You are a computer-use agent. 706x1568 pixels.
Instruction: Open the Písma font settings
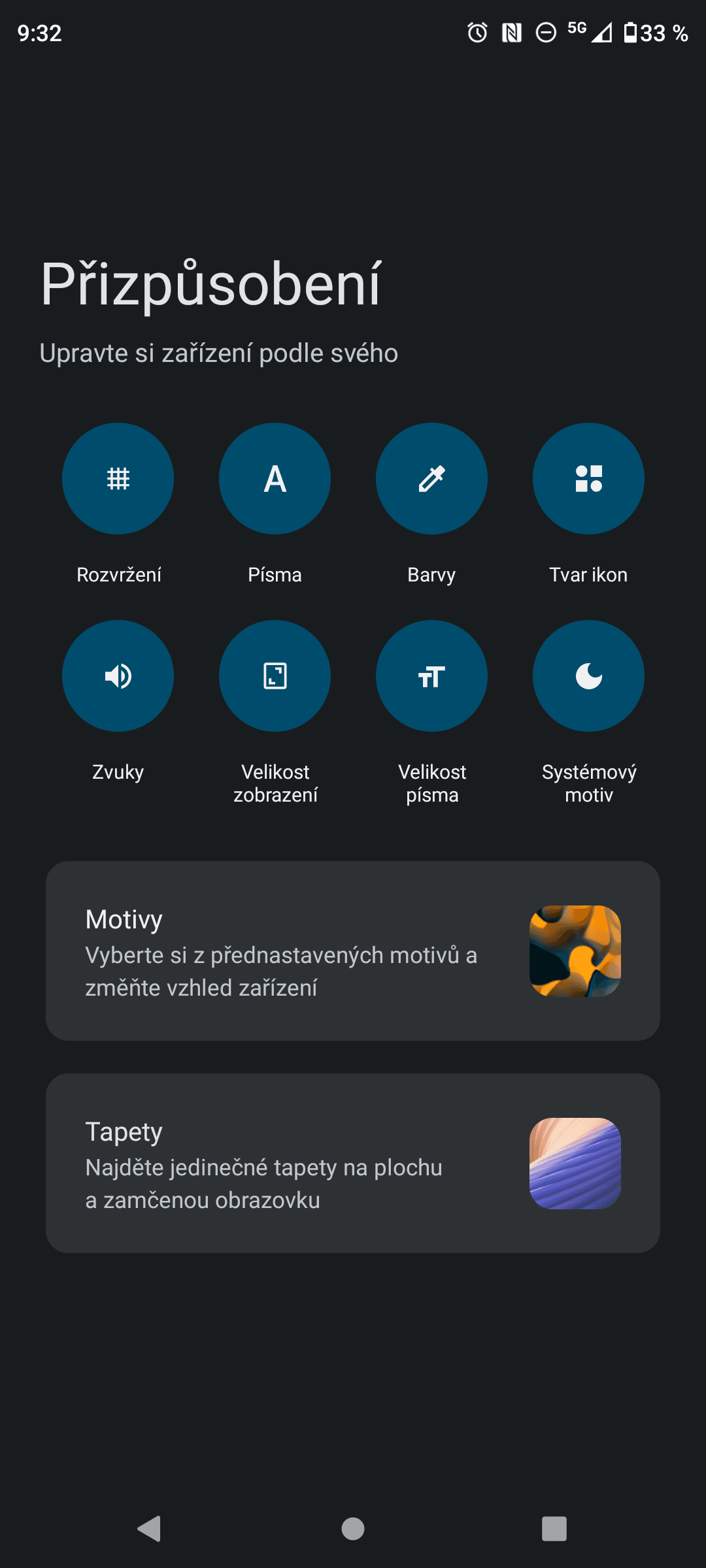[x=275, y=479]
